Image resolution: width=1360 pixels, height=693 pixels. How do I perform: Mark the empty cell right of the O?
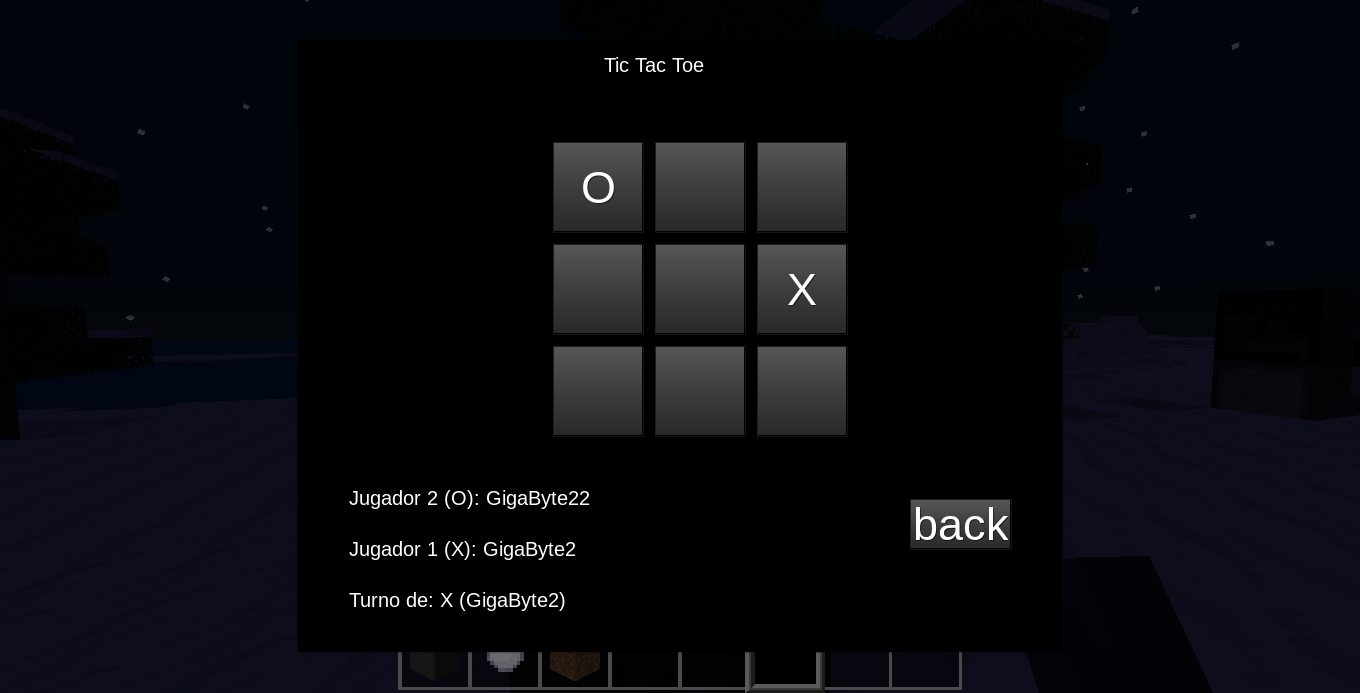coord(700,187)
